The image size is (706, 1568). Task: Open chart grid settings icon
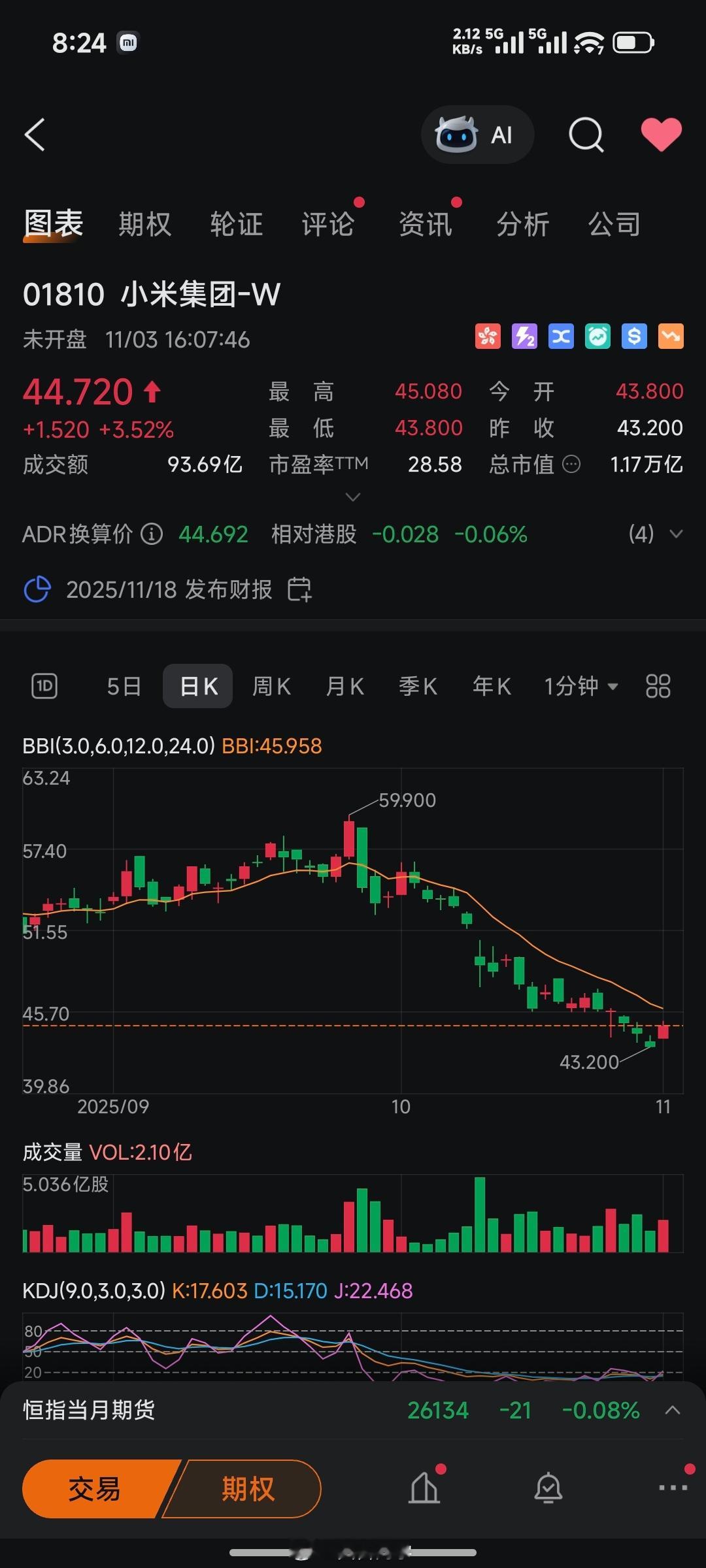pyautogui.click(x=658, y=686)
